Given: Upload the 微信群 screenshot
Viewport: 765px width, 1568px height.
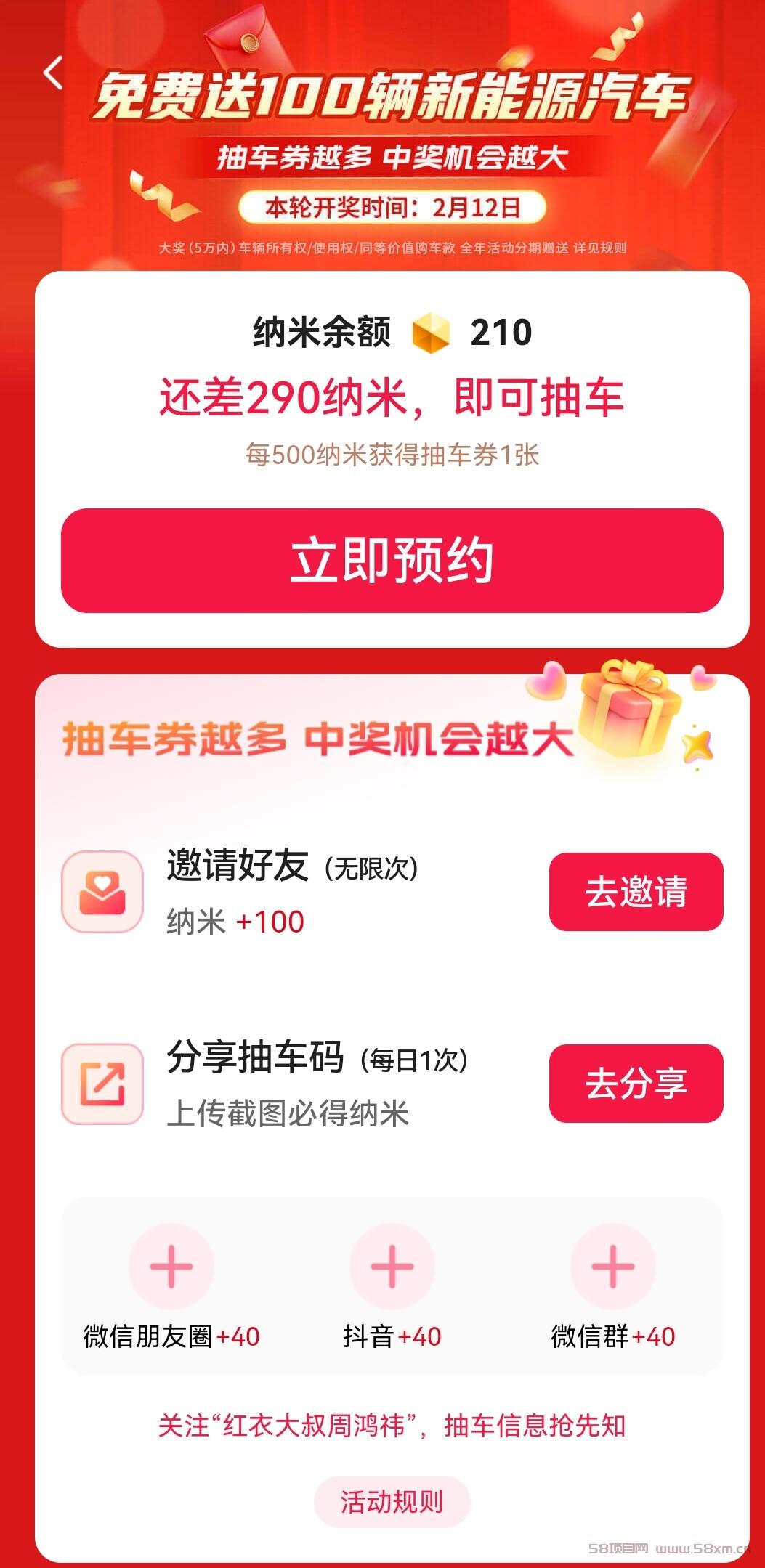Looking at the screenshot, I should pos(613,1267).
